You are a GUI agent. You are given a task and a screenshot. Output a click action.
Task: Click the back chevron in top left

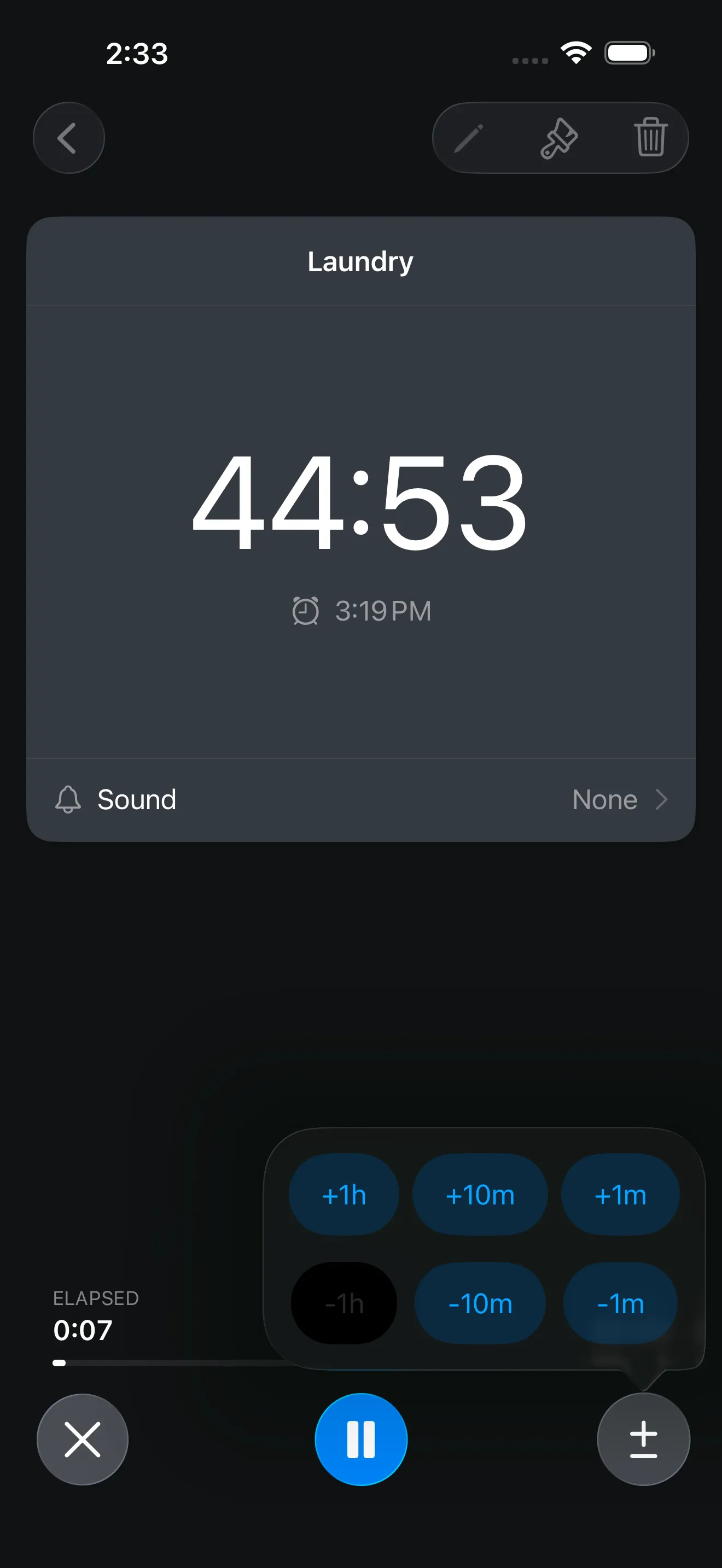(69, 138)
